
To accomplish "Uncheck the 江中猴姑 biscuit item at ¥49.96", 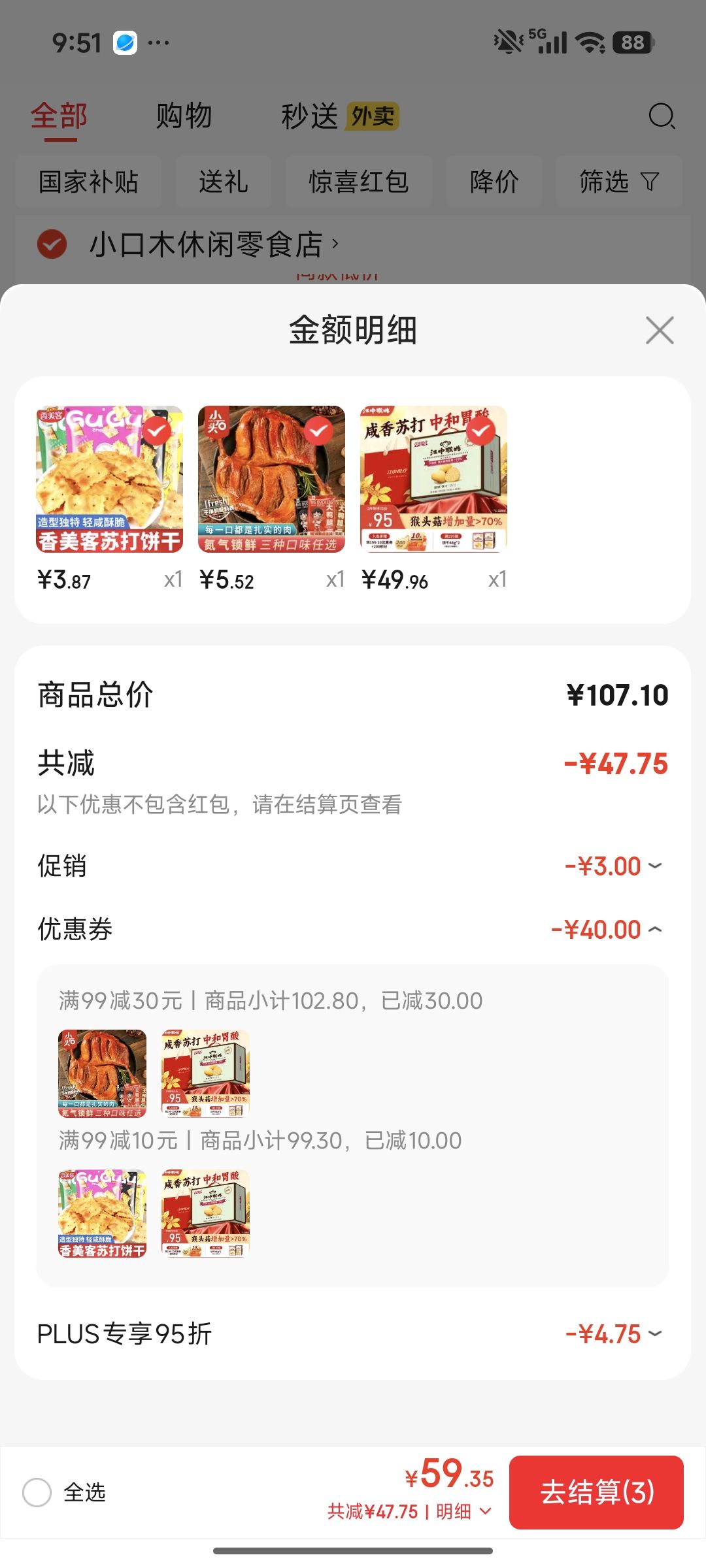I will click(480, 431).
